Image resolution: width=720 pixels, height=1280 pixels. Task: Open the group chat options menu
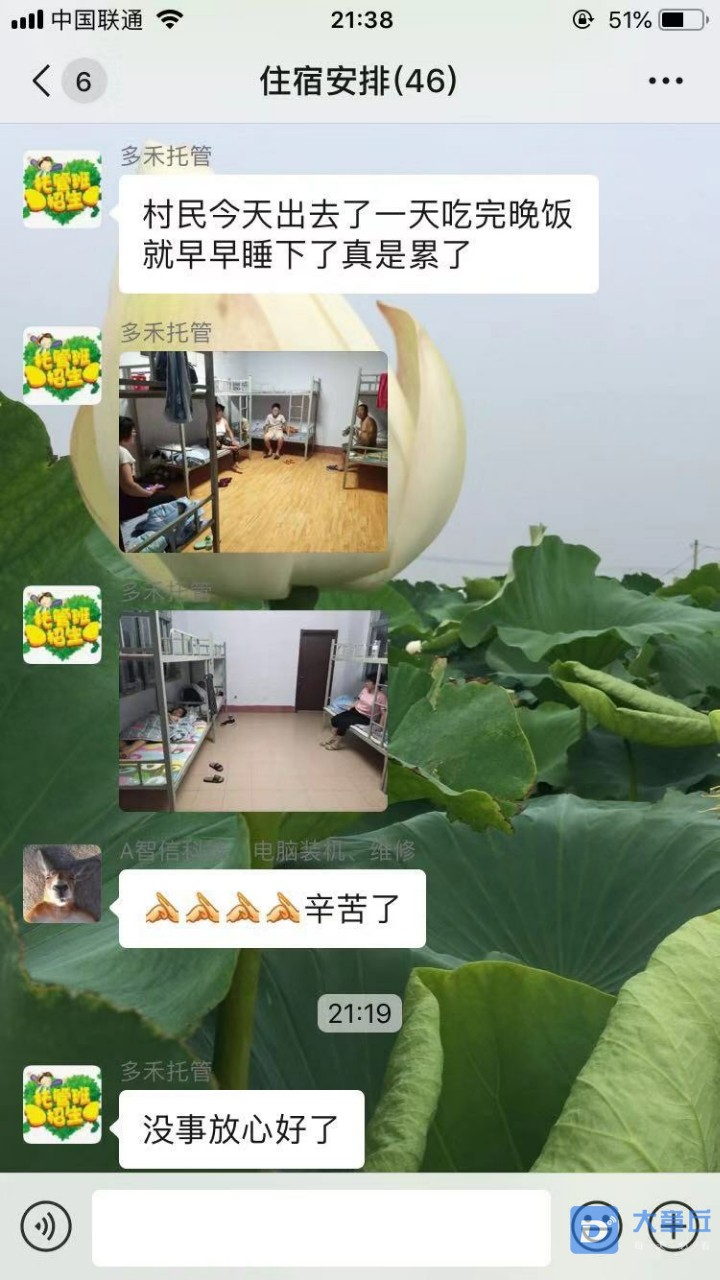tap(665, 81)
